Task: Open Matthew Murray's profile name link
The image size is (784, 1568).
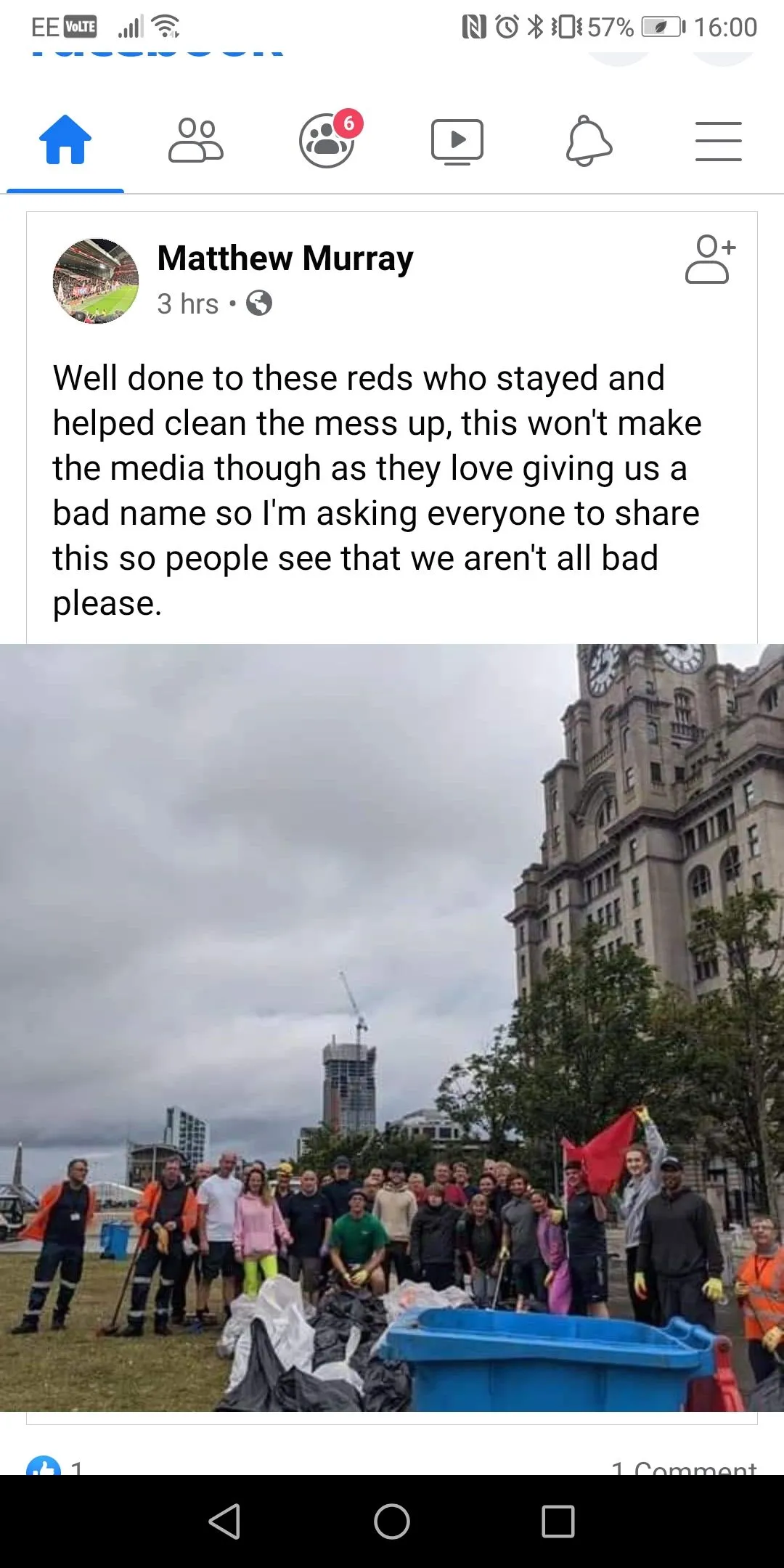Action: pyautogui.click(x=285, y=258)
